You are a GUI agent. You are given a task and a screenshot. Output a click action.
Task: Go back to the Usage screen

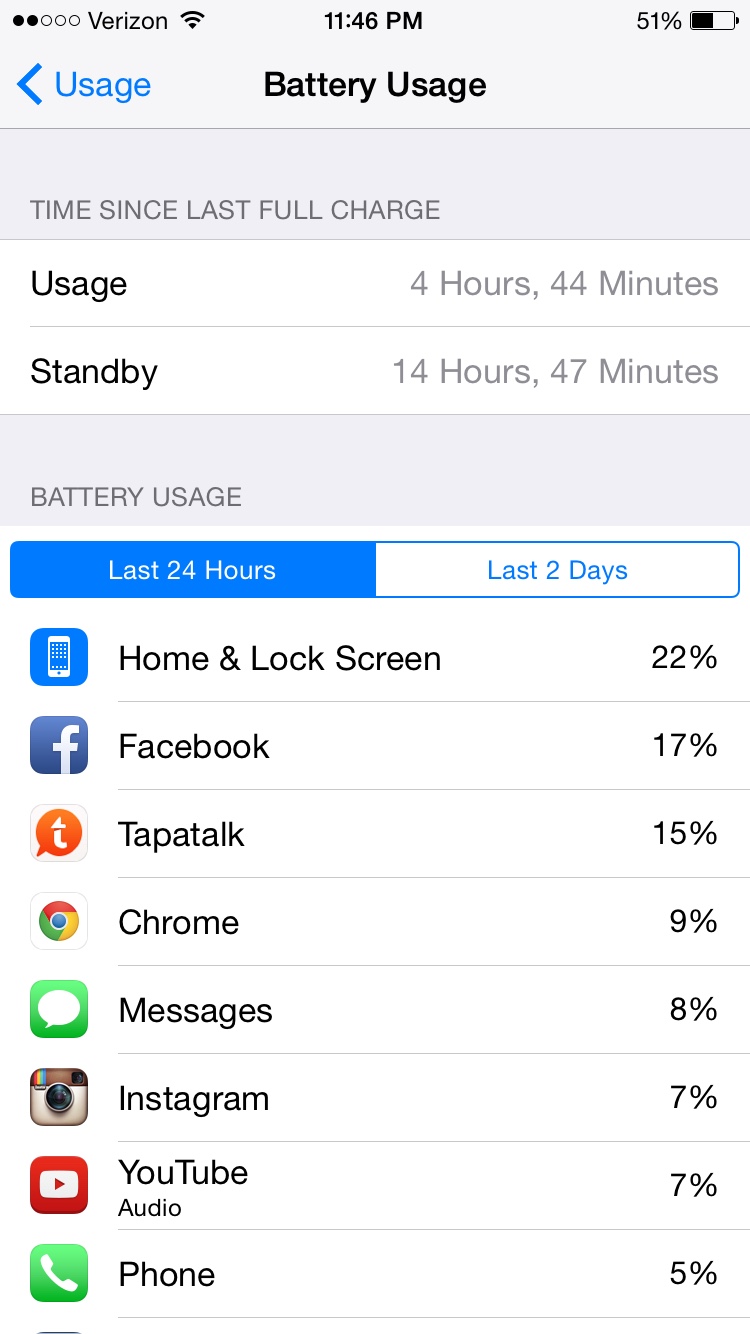click(x=84, y=85)
